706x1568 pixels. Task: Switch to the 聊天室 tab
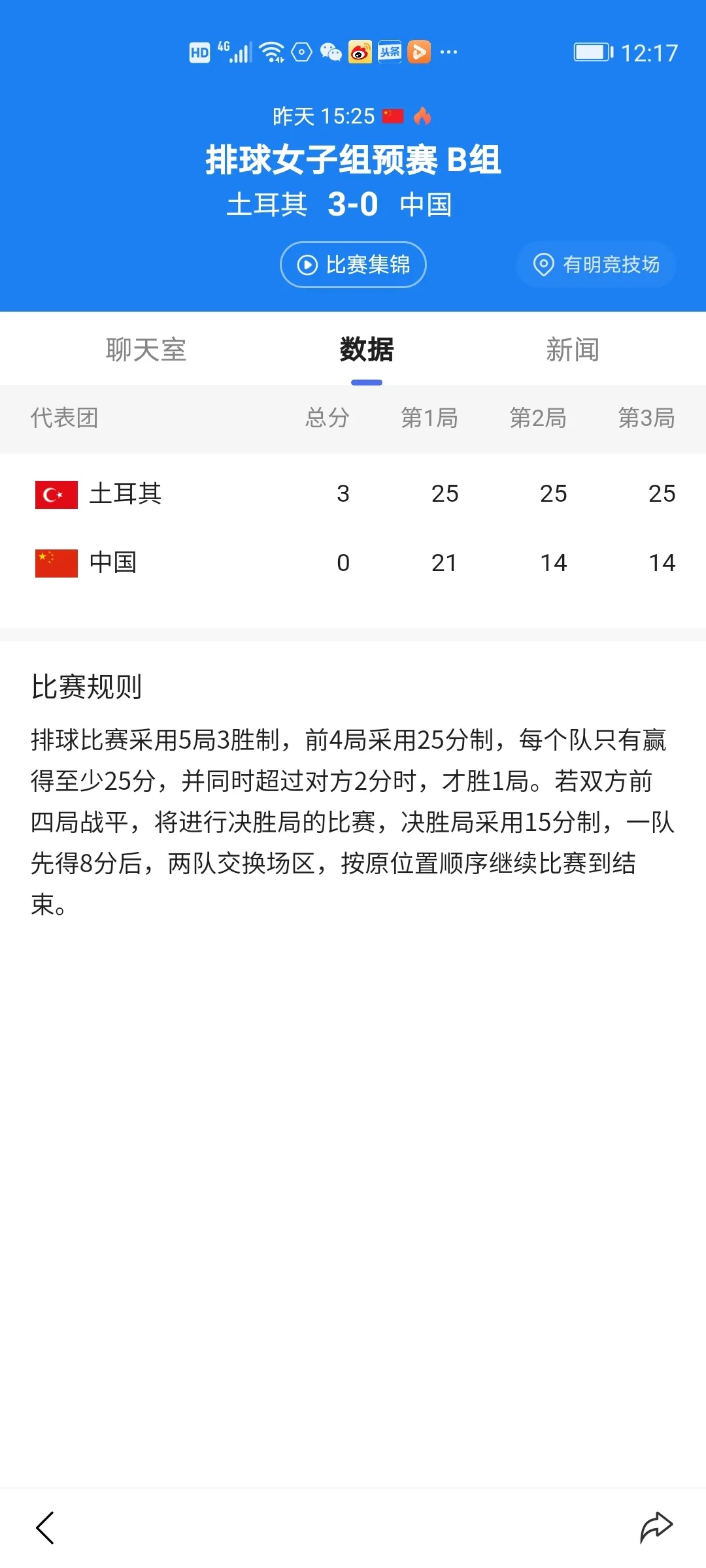[145, 350]
